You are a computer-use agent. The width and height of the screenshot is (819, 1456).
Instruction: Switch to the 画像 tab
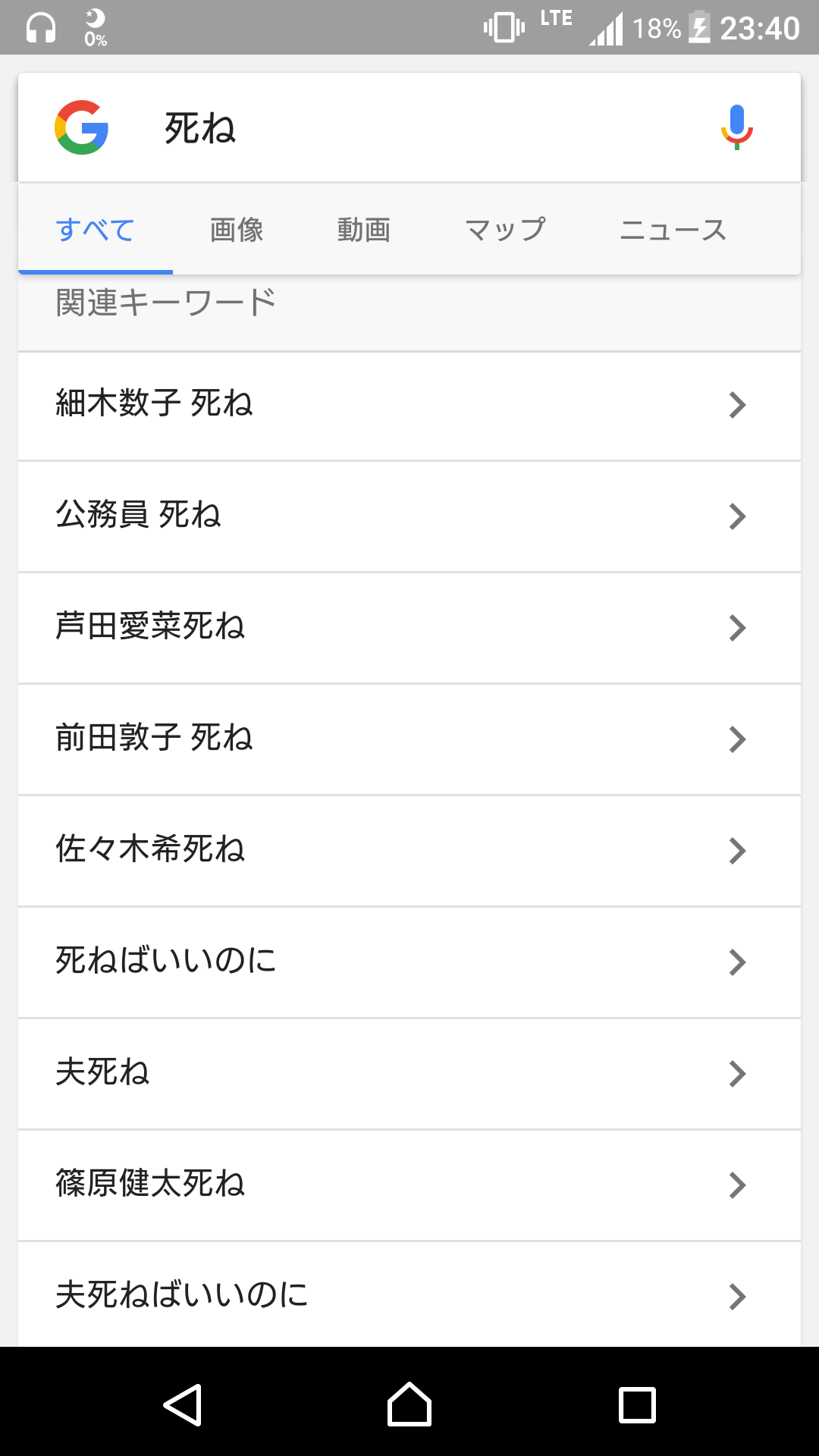[237, 230]
